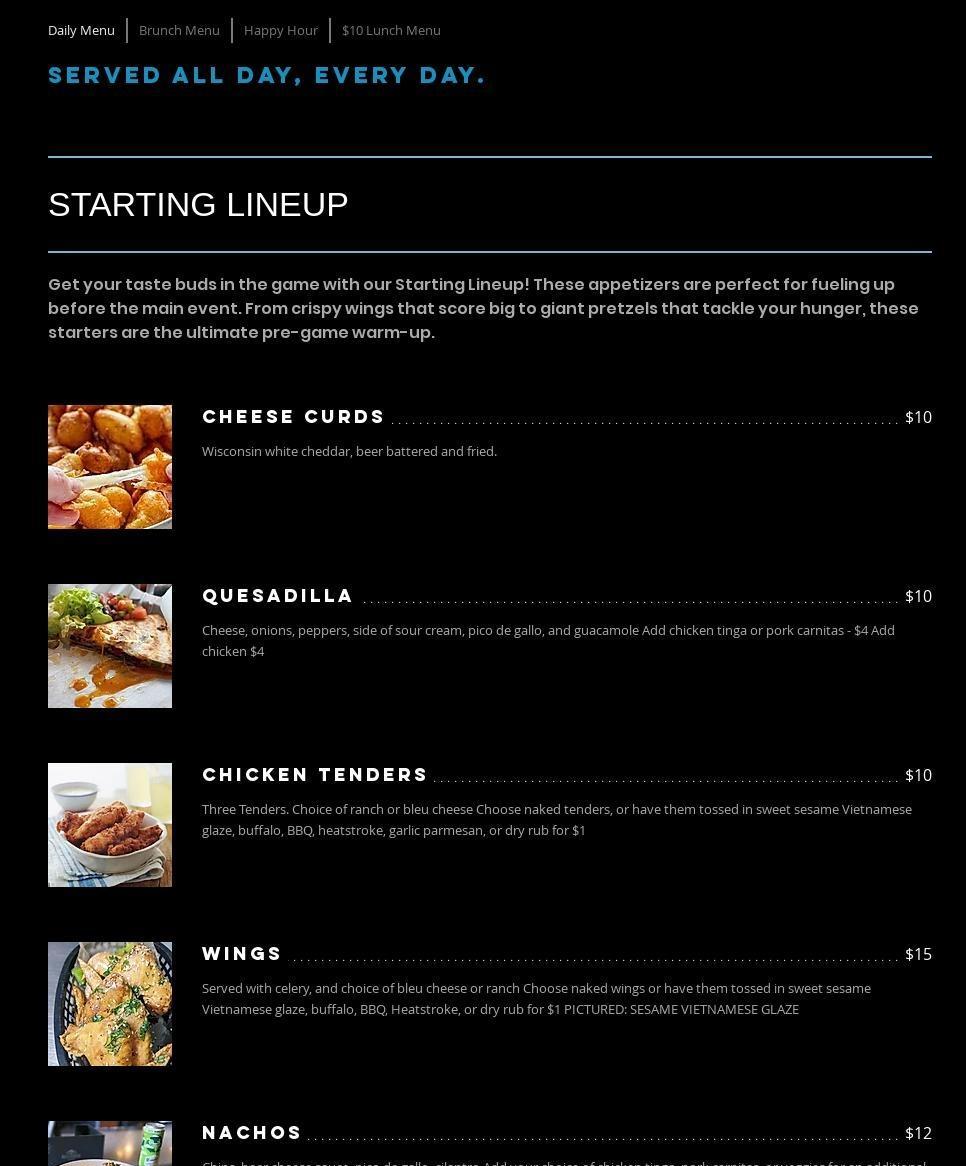
Task: Open the Brunch Menu tab
Action: (179, 30)
